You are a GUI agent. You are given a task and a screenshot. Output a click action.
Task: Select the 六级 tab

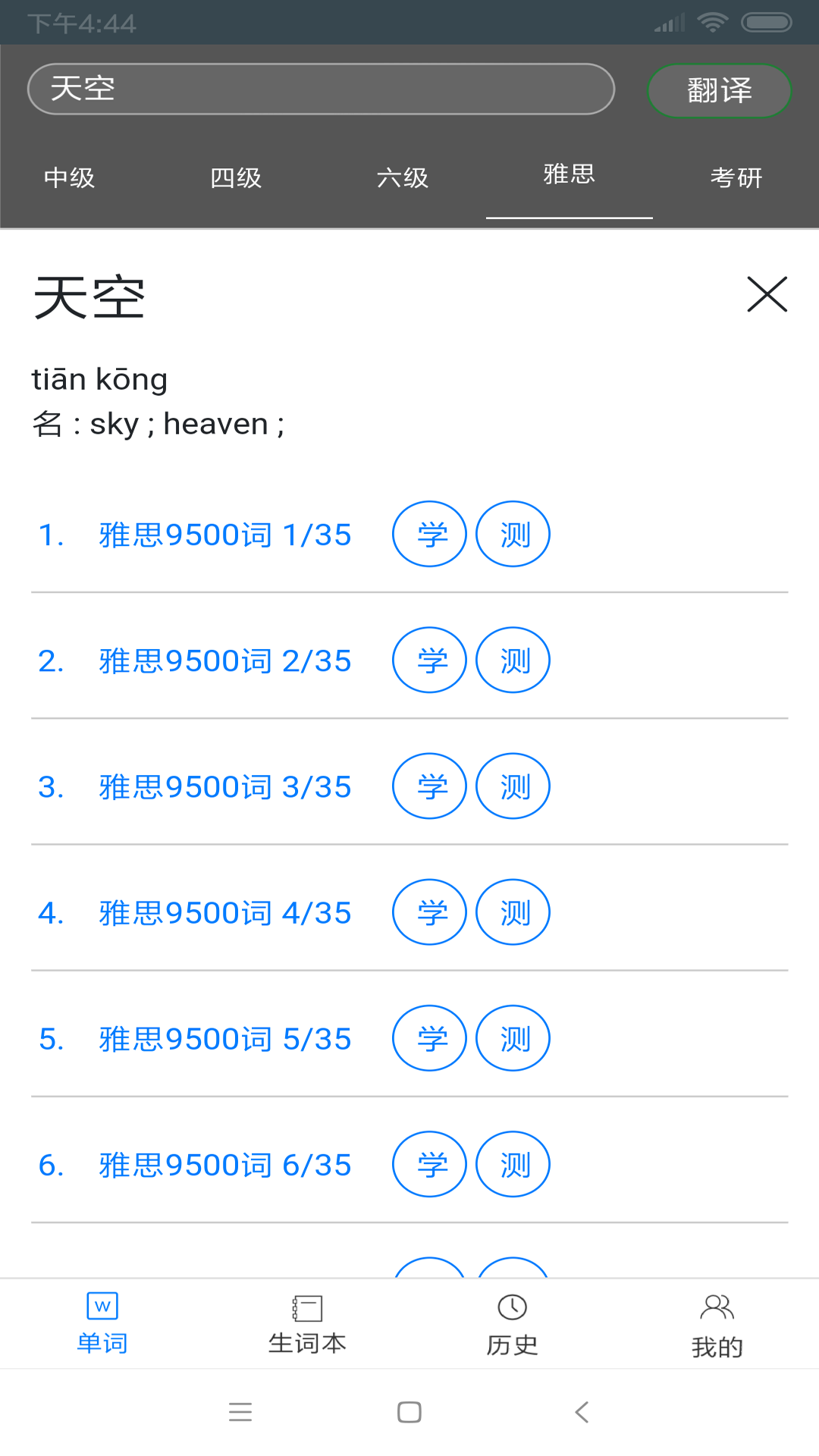[x=403, y=178]
